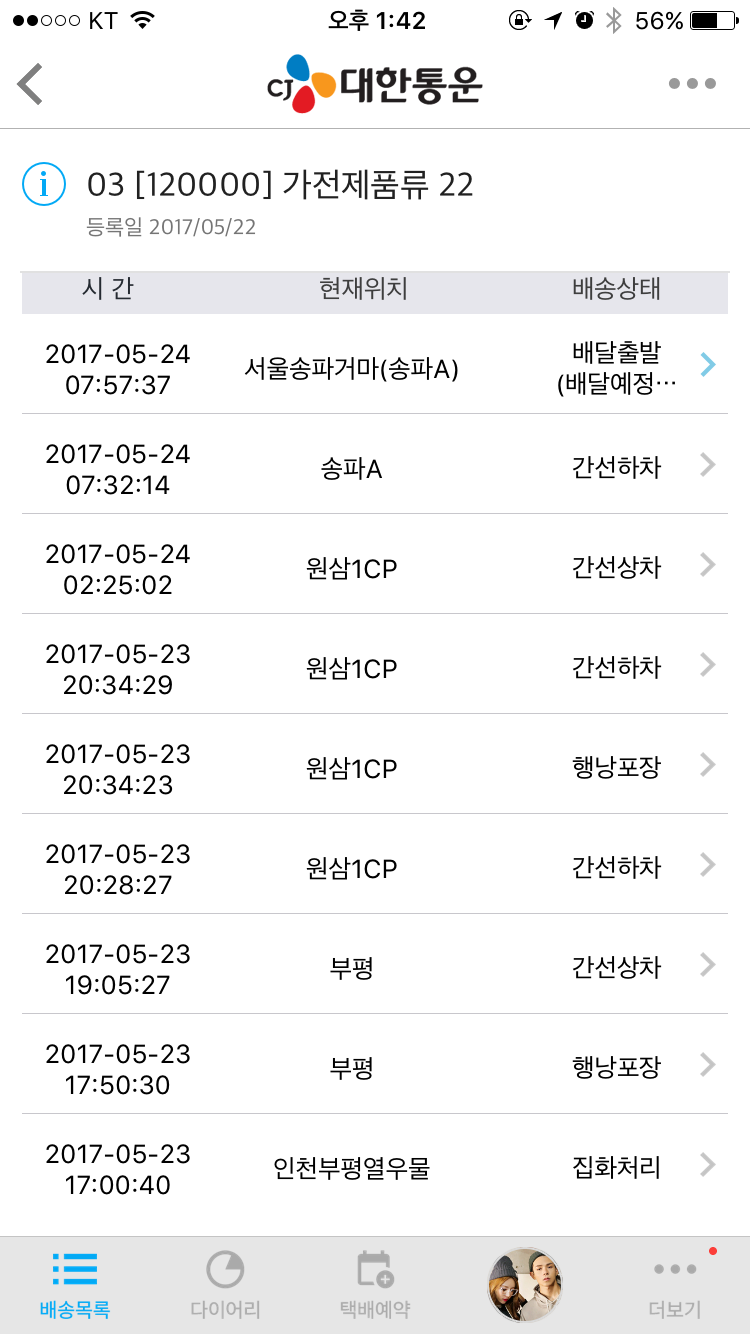Open the 부평 행낭포장 row at 17:50:30
Image resolution: width=750 pixels, height=1334 pixels.
[375, 1064]
